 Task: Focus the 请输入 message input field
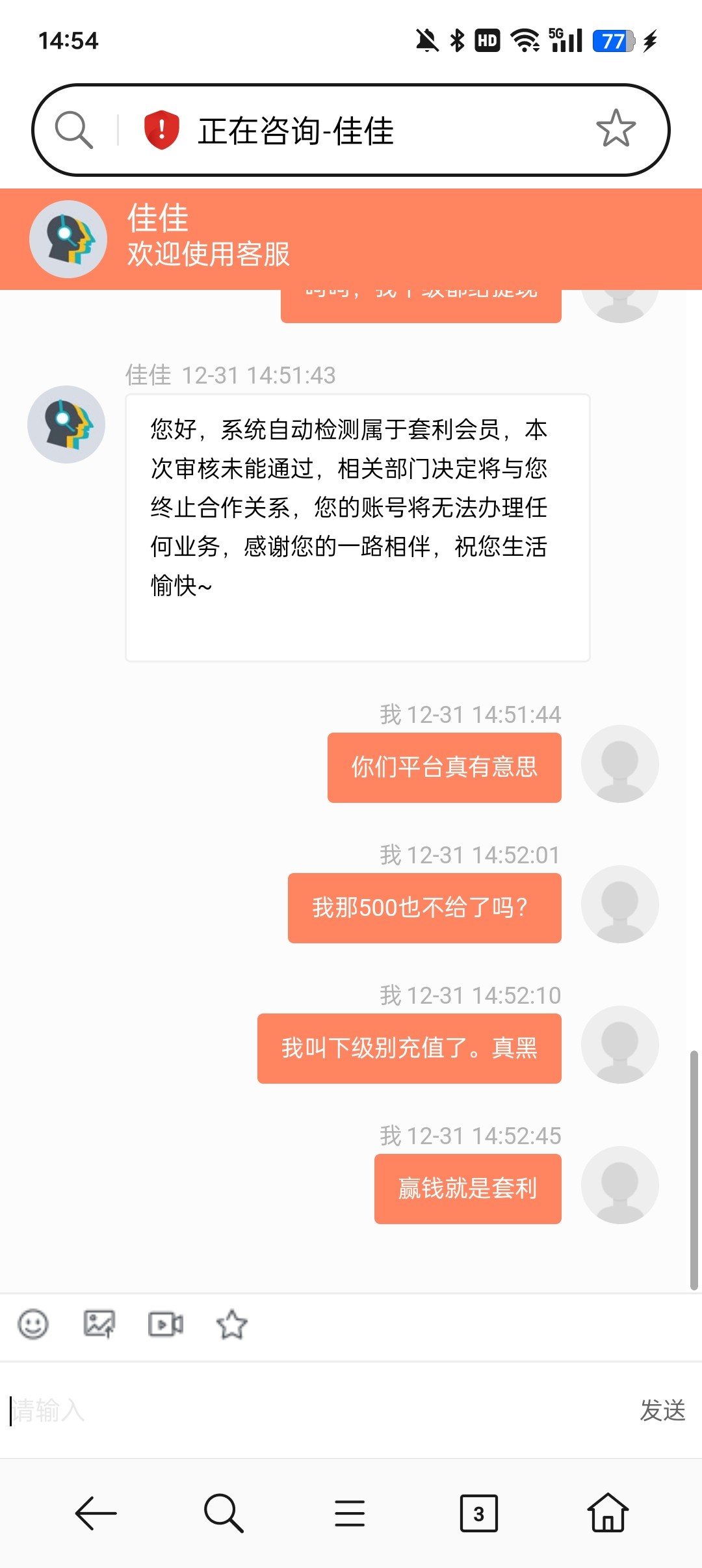point(312,1411)
